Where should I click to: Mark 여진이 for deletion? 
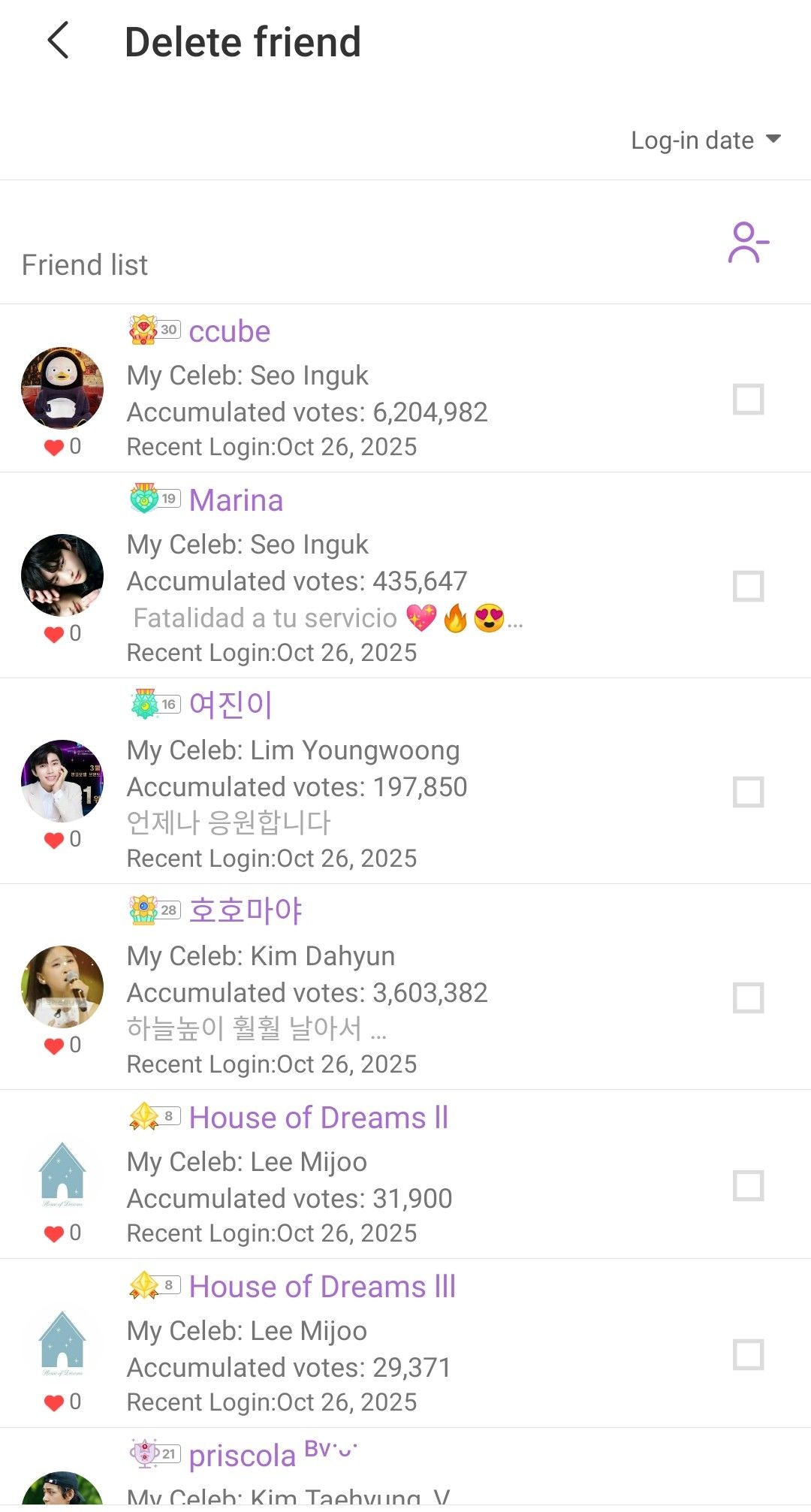pos(748,792)
